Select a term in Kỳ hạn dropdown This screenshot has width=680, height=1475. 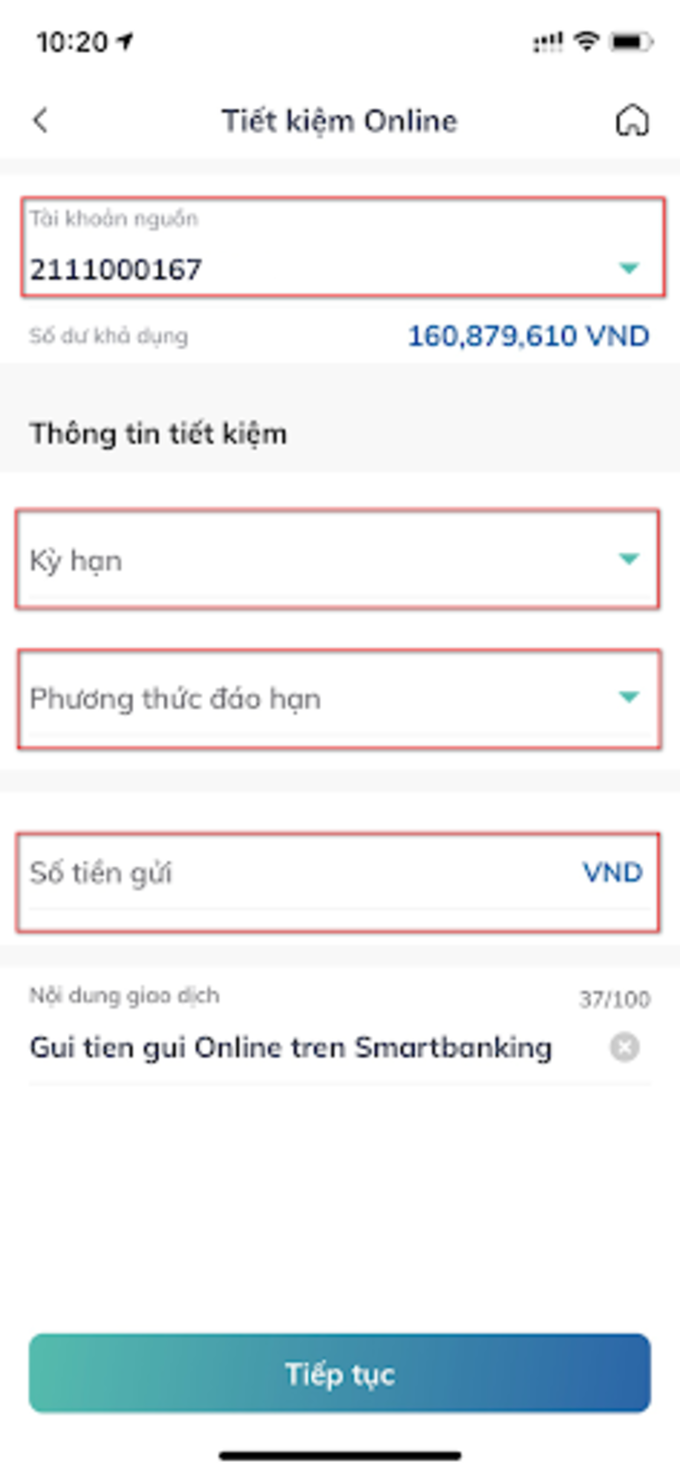tap(338, 559)
